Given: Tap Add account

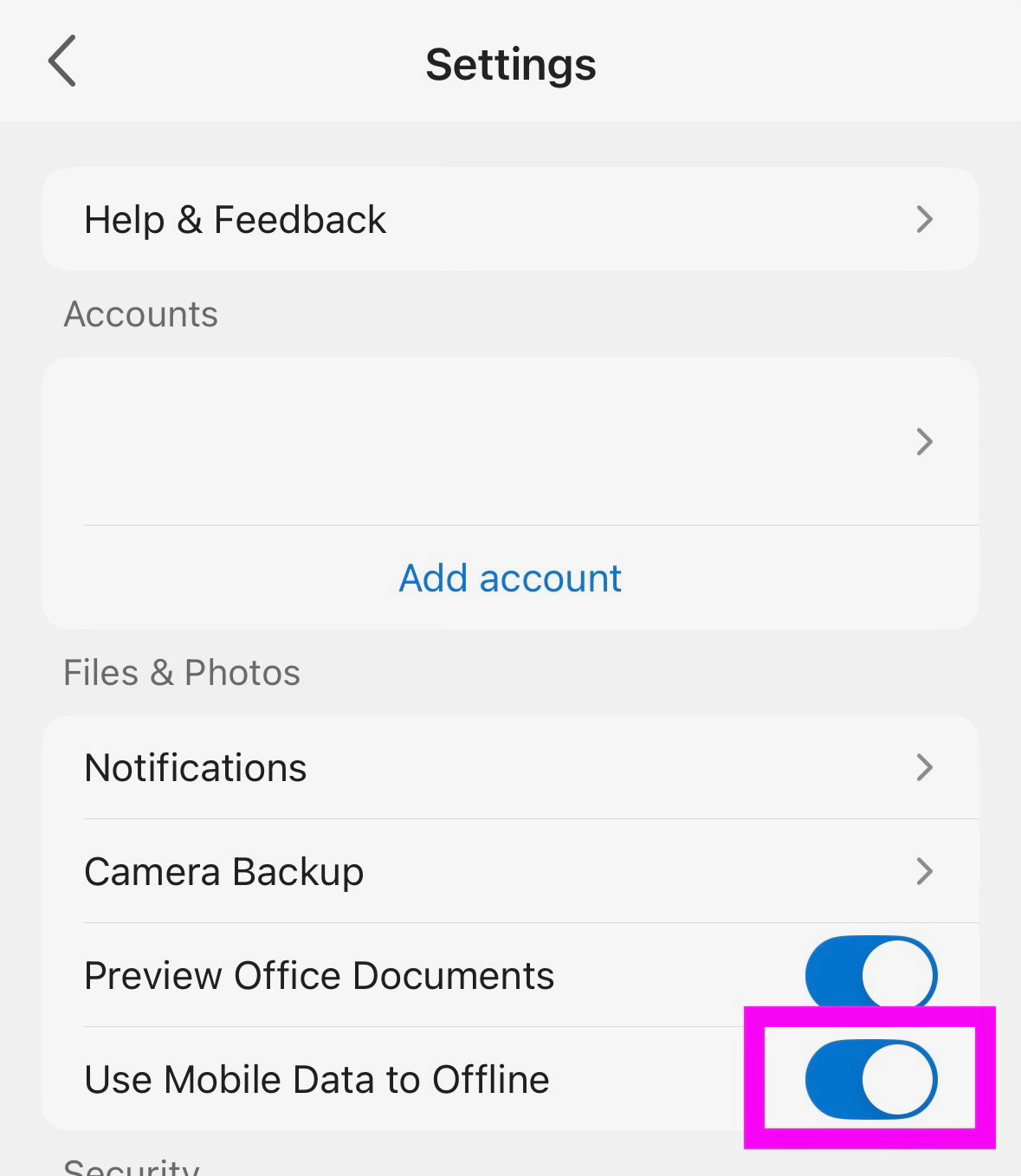Looking at the screenshot, I should pyautogui.click(x=510, y=578).
